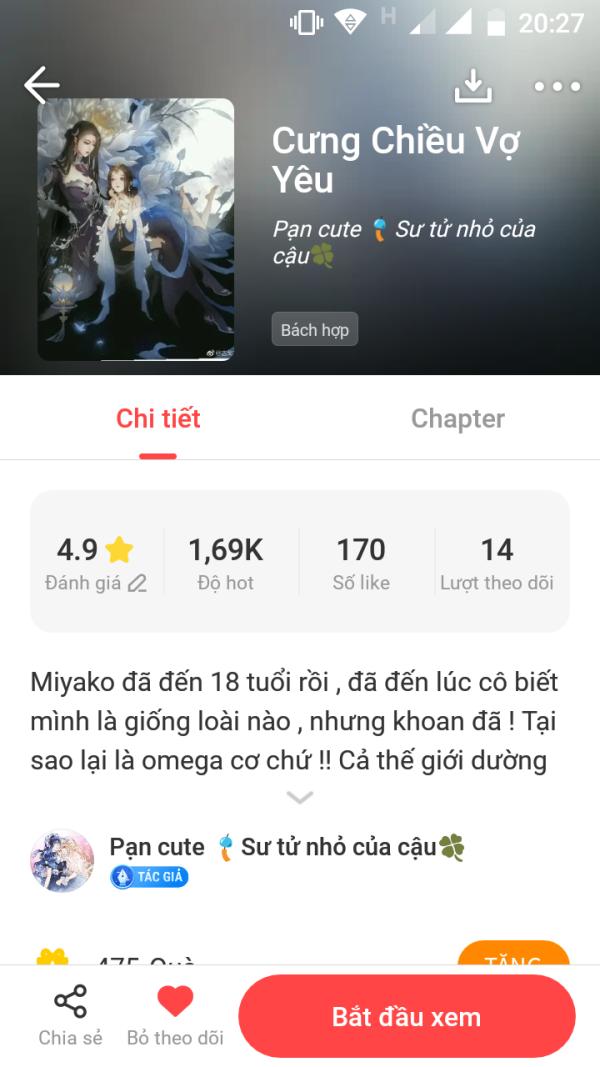Switch to the Chapter tab

point(457,419)
